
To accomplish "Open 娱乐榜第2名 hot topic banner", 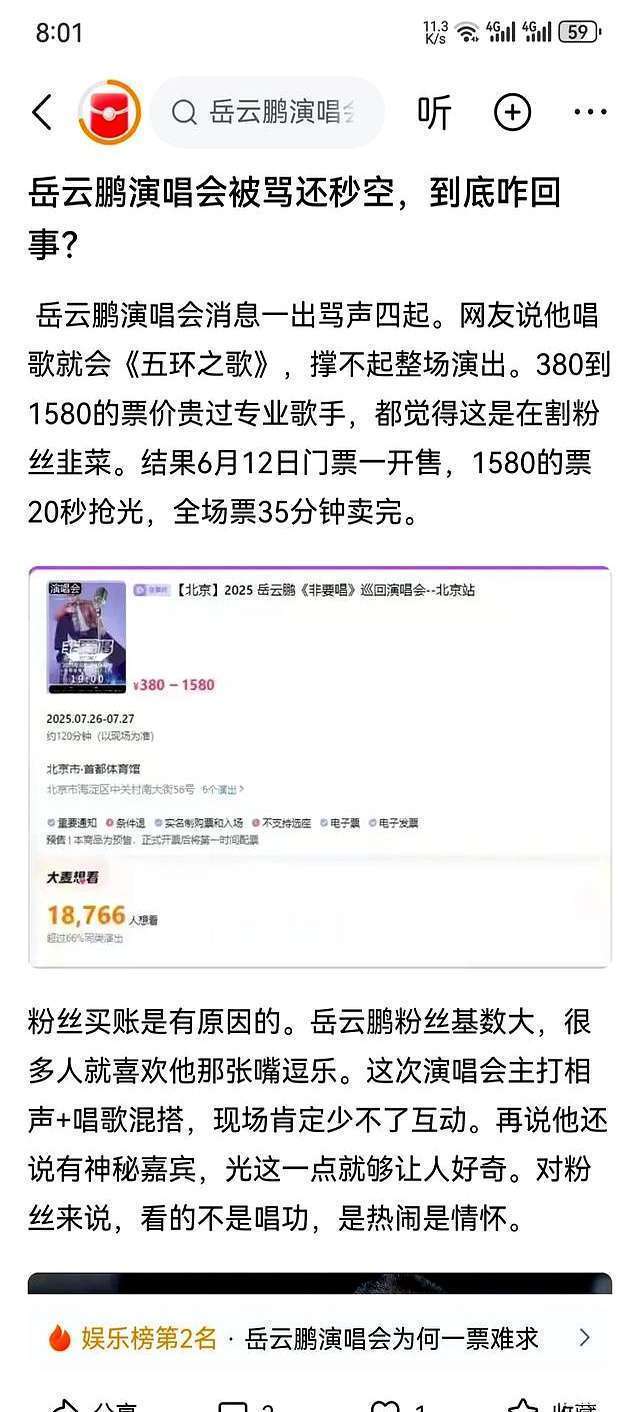I will point(319,1338).
